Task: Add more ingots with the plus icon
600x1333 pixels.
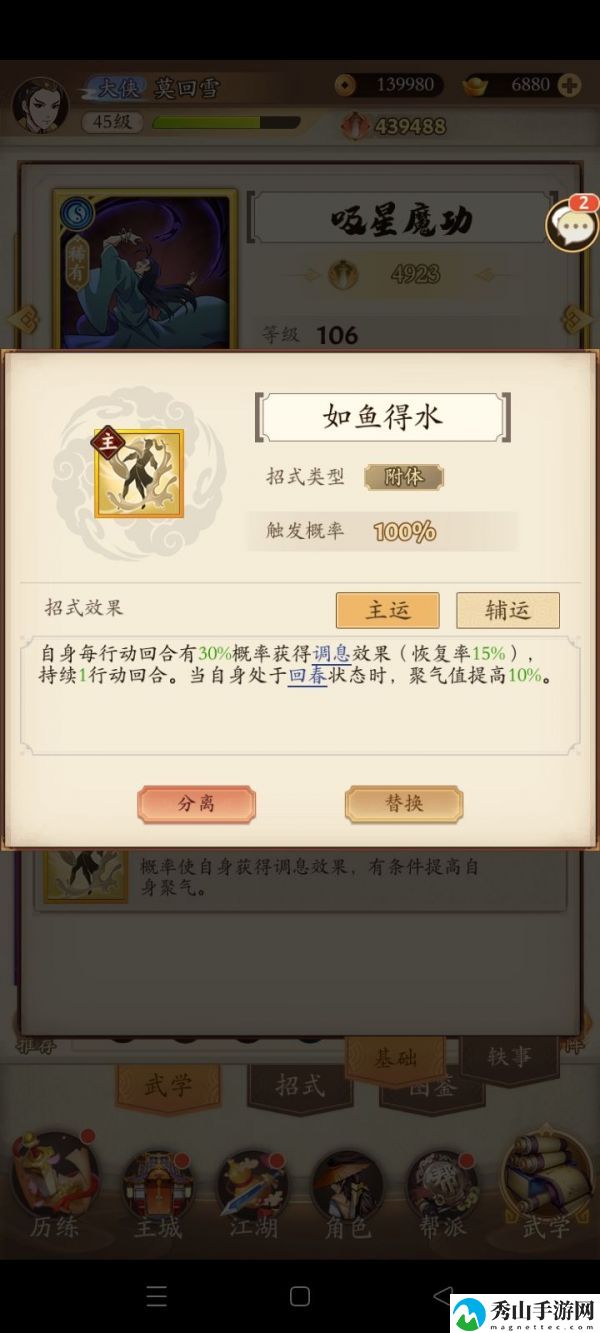Action: 569,85
